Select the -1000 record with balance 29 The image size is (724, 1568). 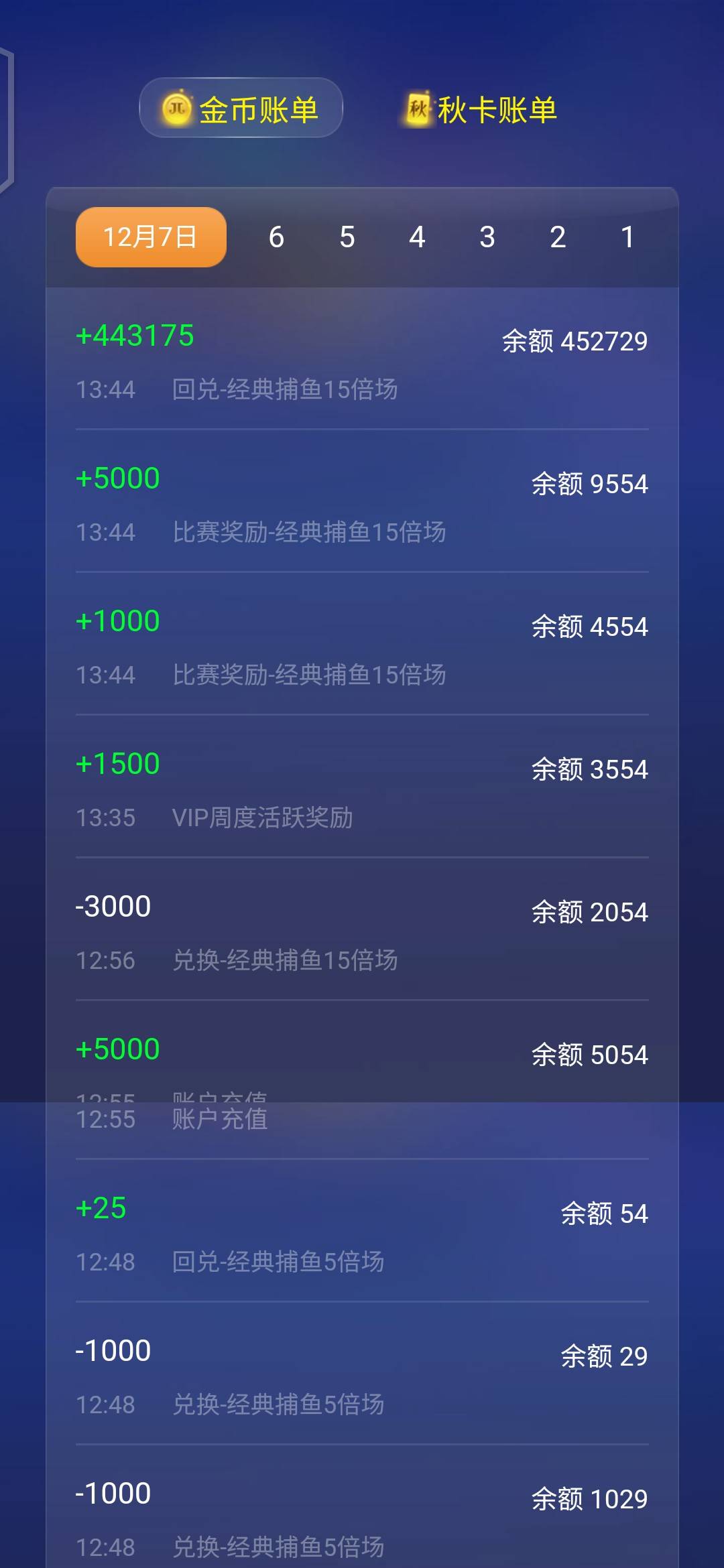tap(362, 1374)
